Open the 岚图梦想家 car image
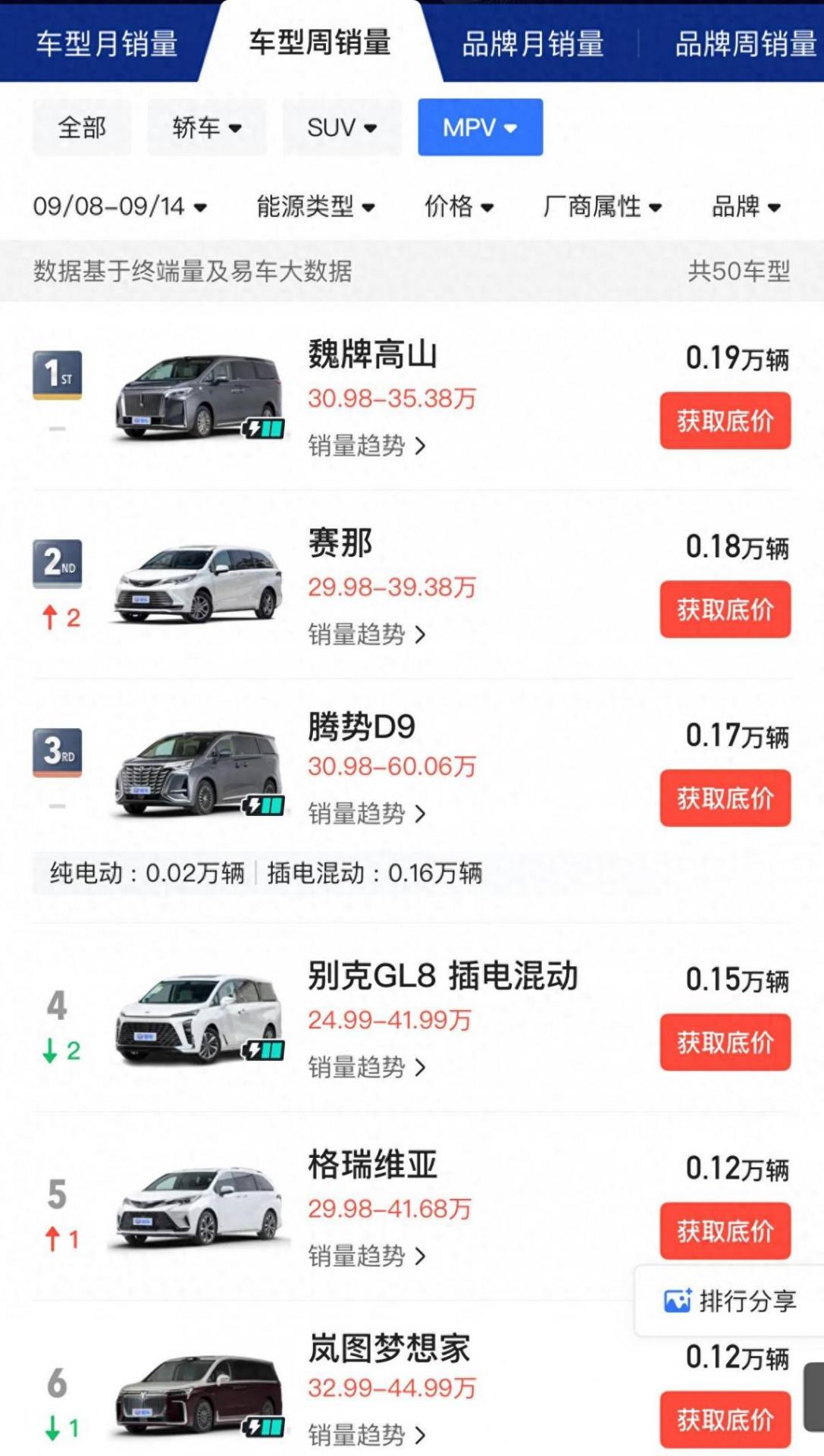The image size is (824, 1456). pos(200,1397)
